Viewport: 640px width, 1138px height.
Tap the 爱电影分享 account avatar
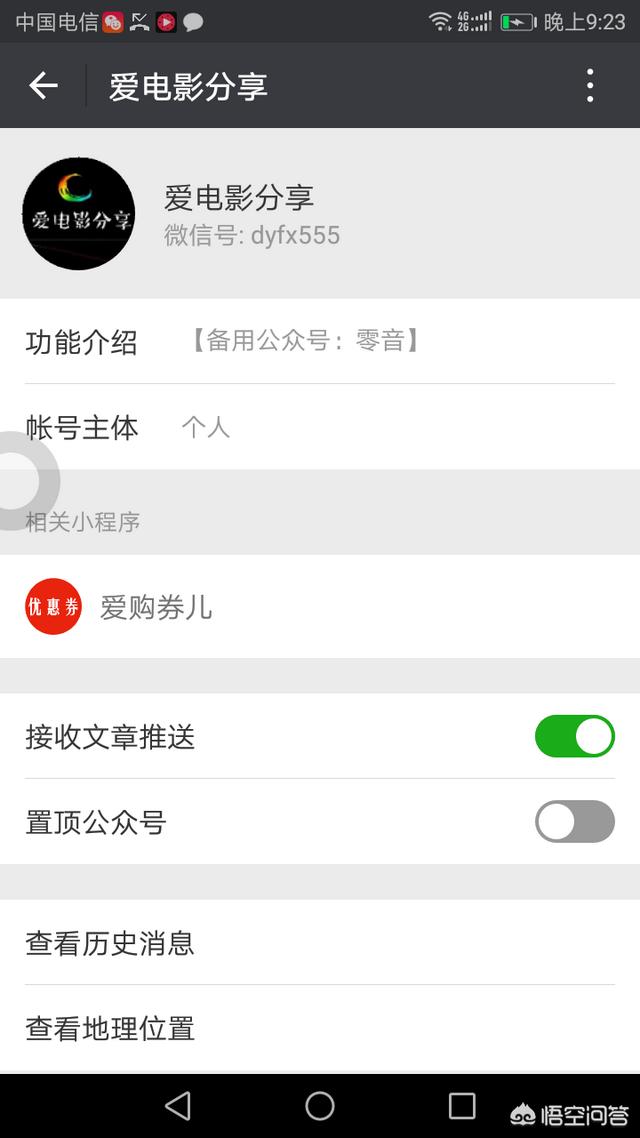point(78,214)
